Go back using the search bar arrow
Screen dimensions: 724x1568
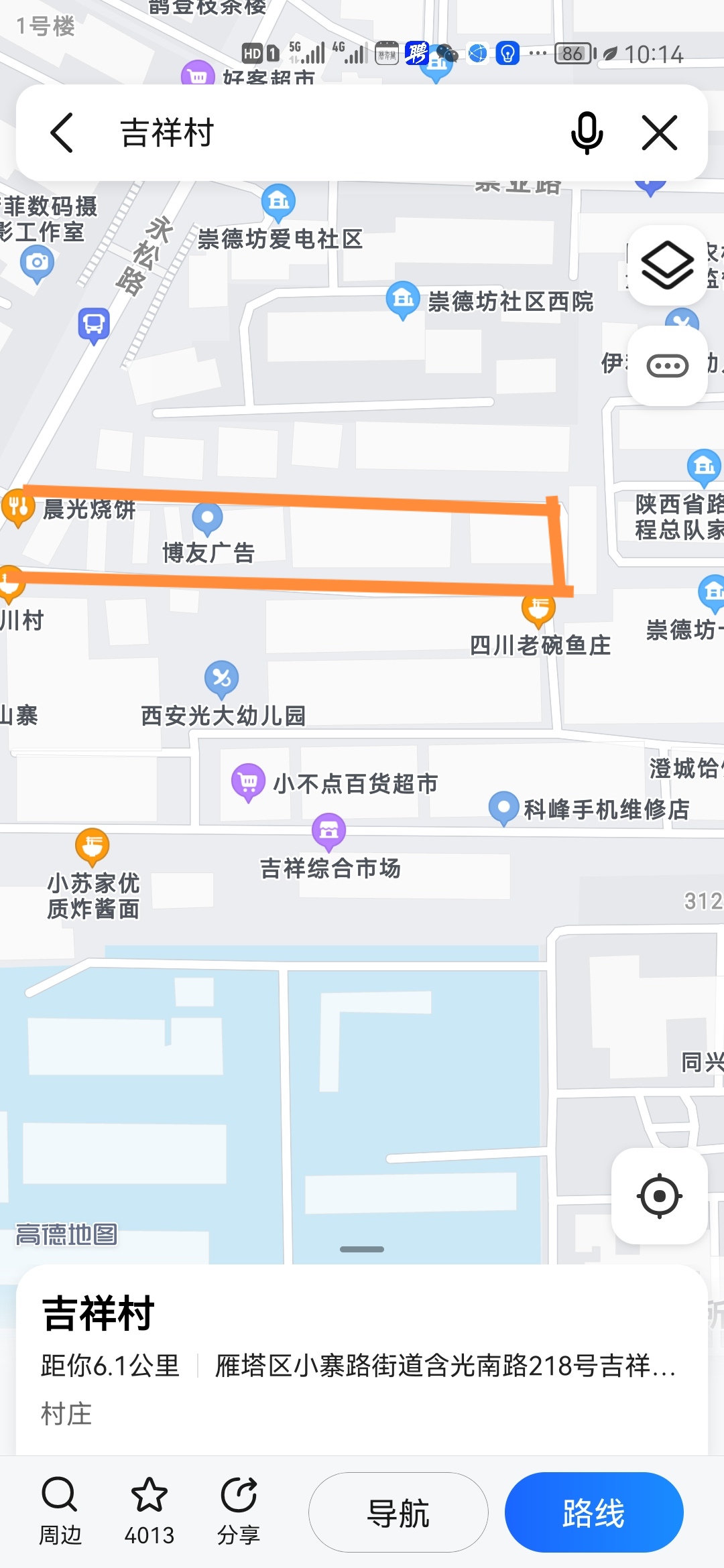pyautogui.click(x=62, y=133)
